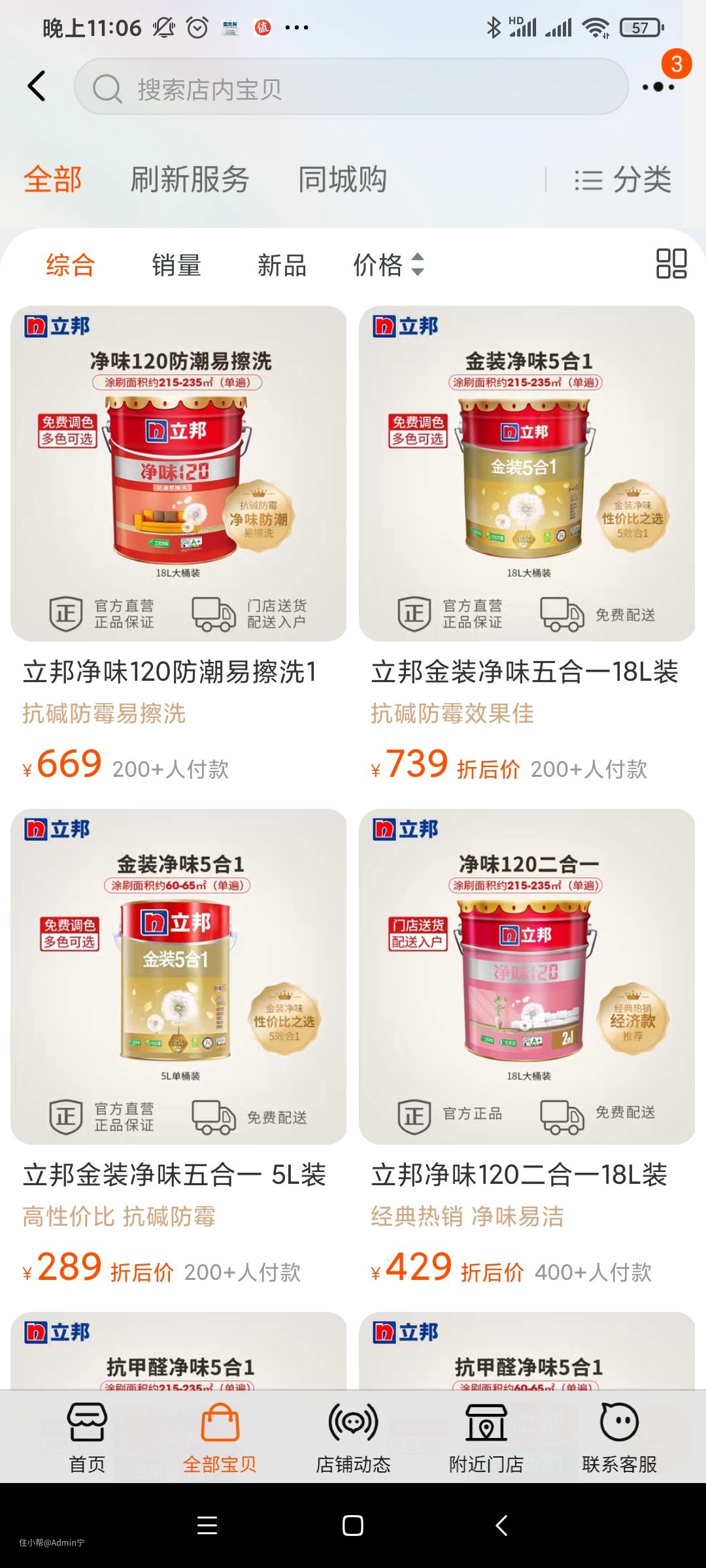Sort products by 新品

282,265
